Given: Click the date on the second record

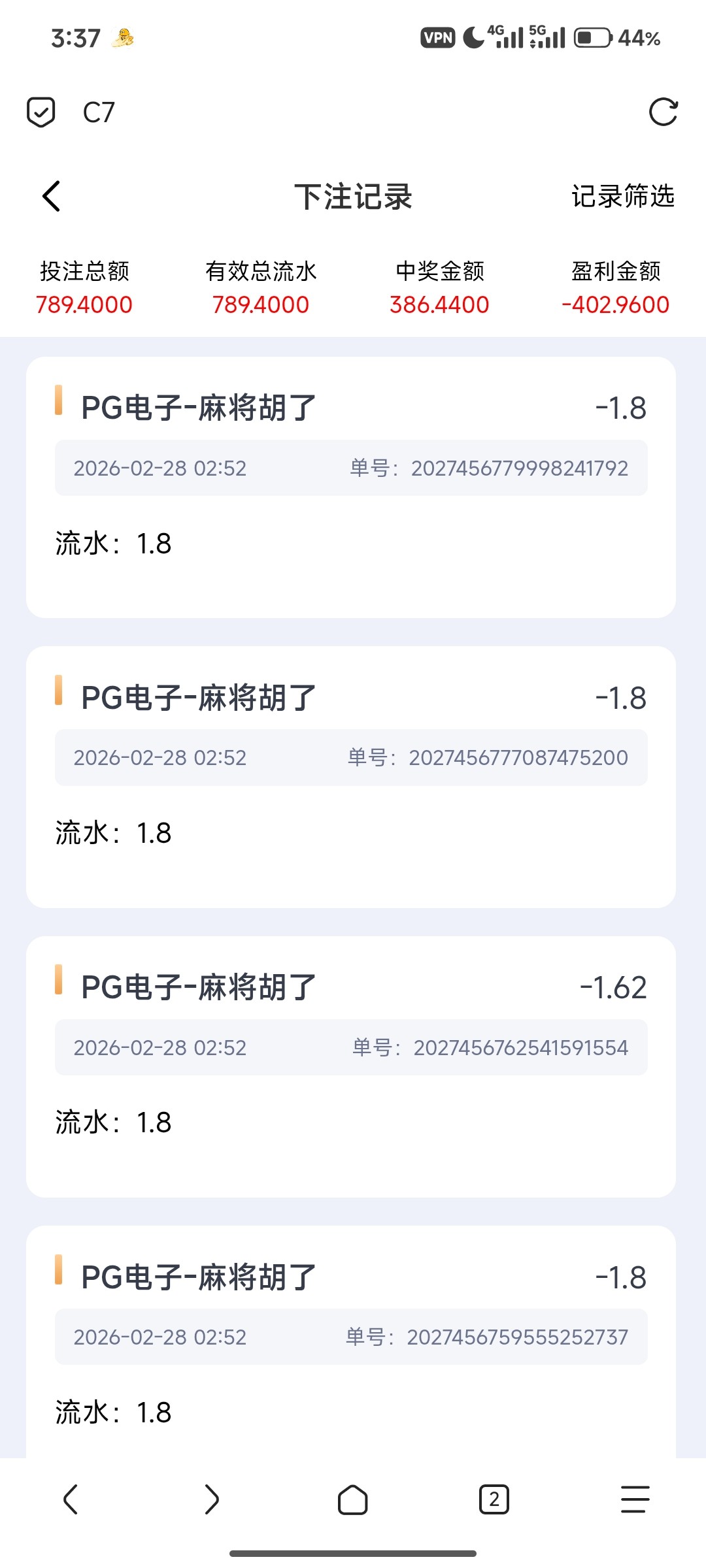Looking at the screenshot, I should pos(160,758).
